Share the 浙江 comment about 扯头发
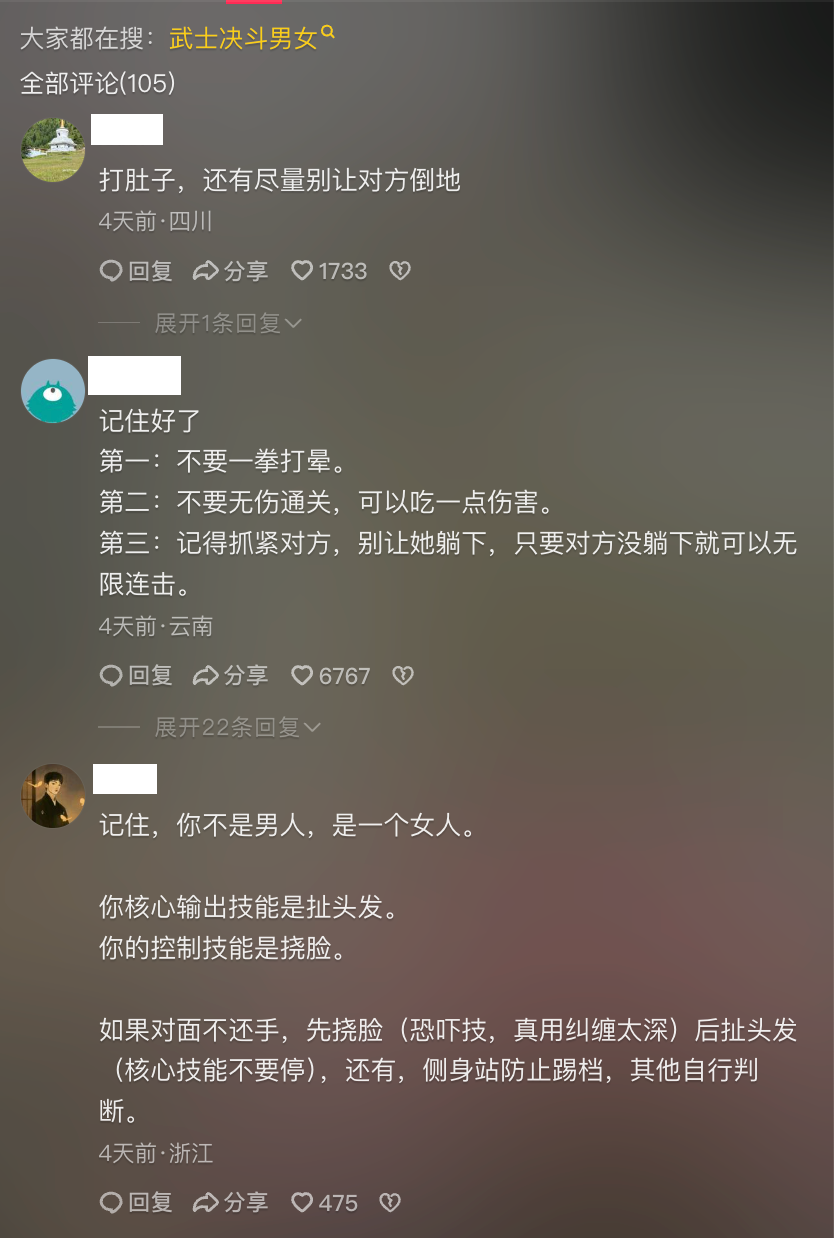This screenshot has width=834, height=1238. coord(231,1202)
